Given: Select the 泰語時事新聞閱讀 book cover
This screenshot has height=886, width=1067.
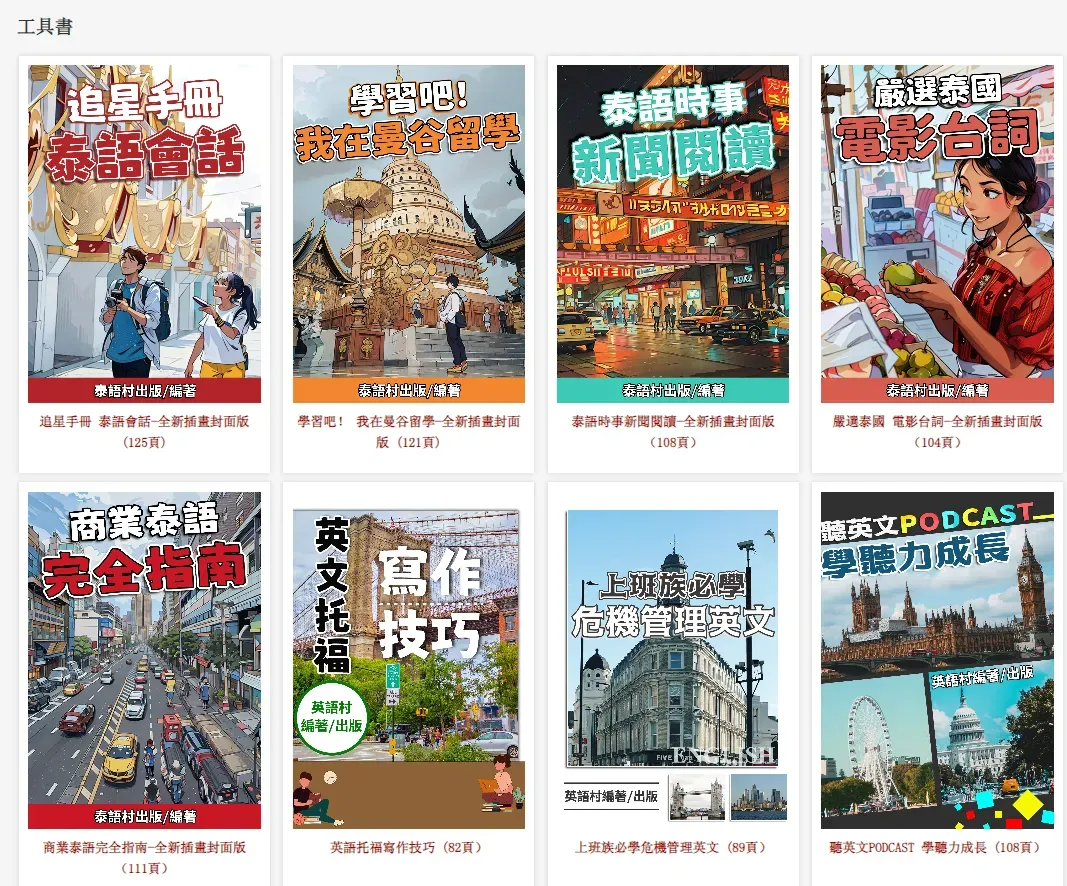Looking at the screenshot, I should pyautogui.click(x=673, y=233).
